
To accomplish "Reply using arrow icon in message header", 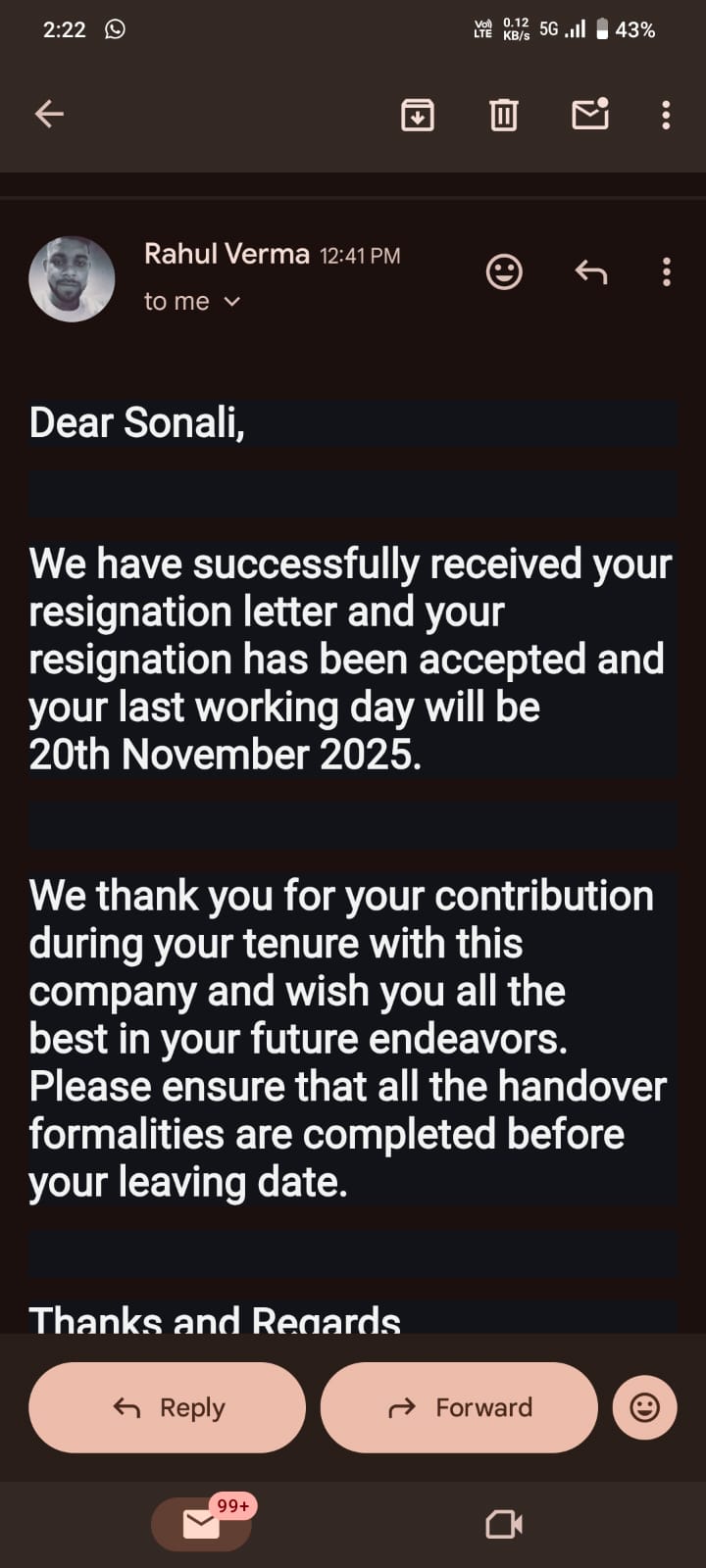I will point(590,271).
